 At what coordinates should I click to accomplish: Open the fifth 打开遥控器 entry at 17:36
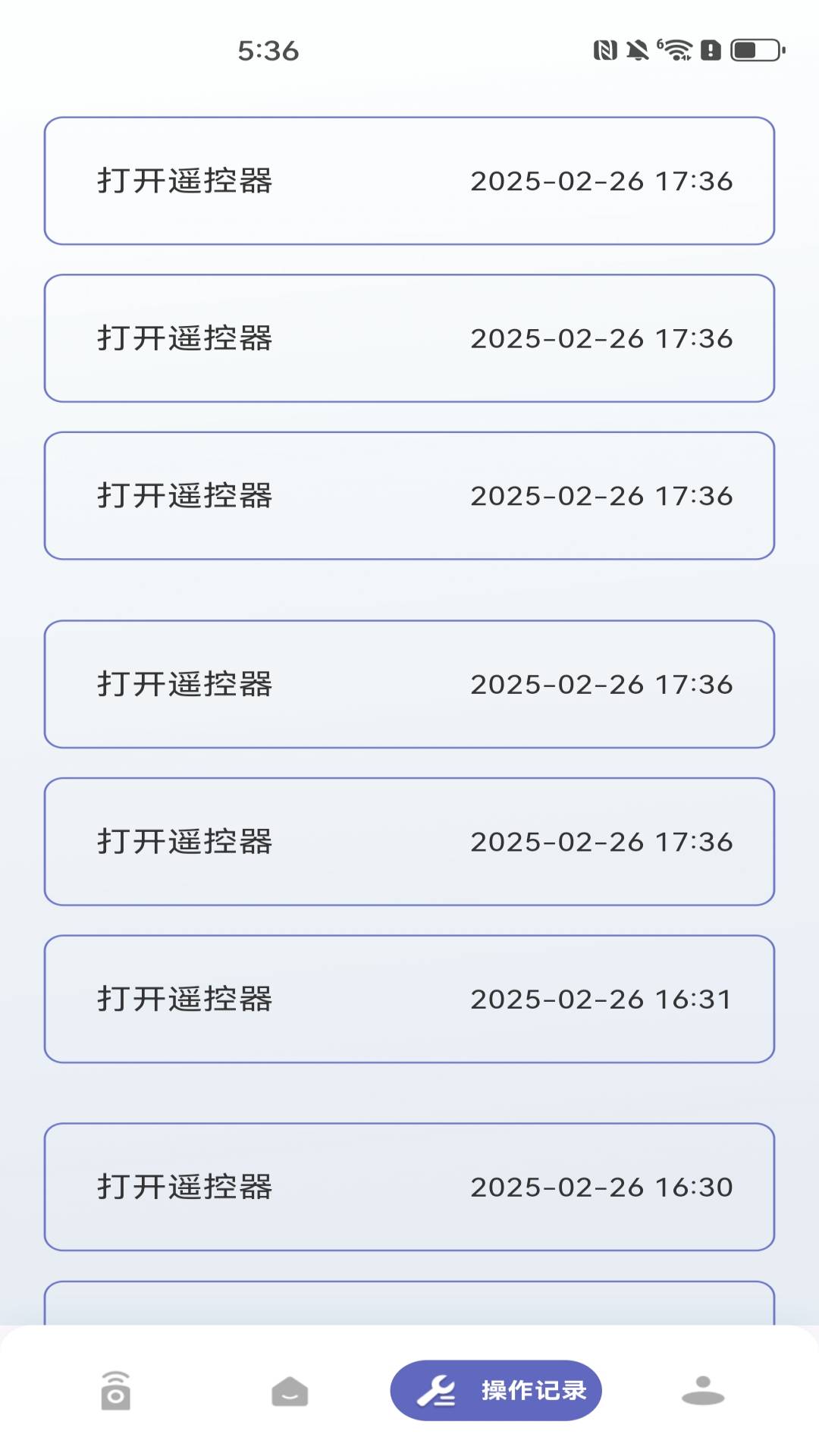pos(409,840)
